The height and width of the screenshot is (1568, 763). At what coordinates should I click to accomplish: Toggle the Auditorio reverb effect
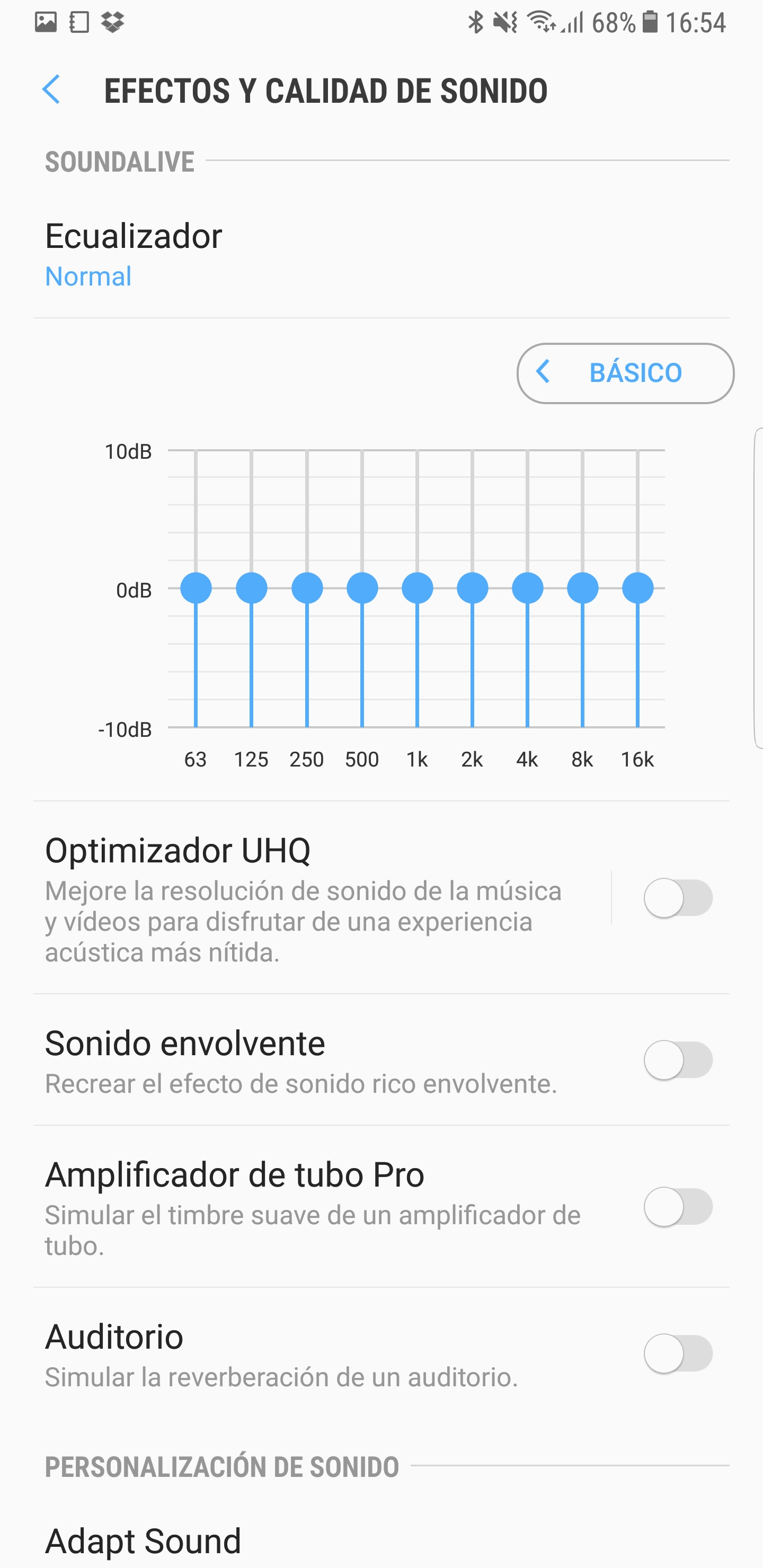[x=678, y=1353]
